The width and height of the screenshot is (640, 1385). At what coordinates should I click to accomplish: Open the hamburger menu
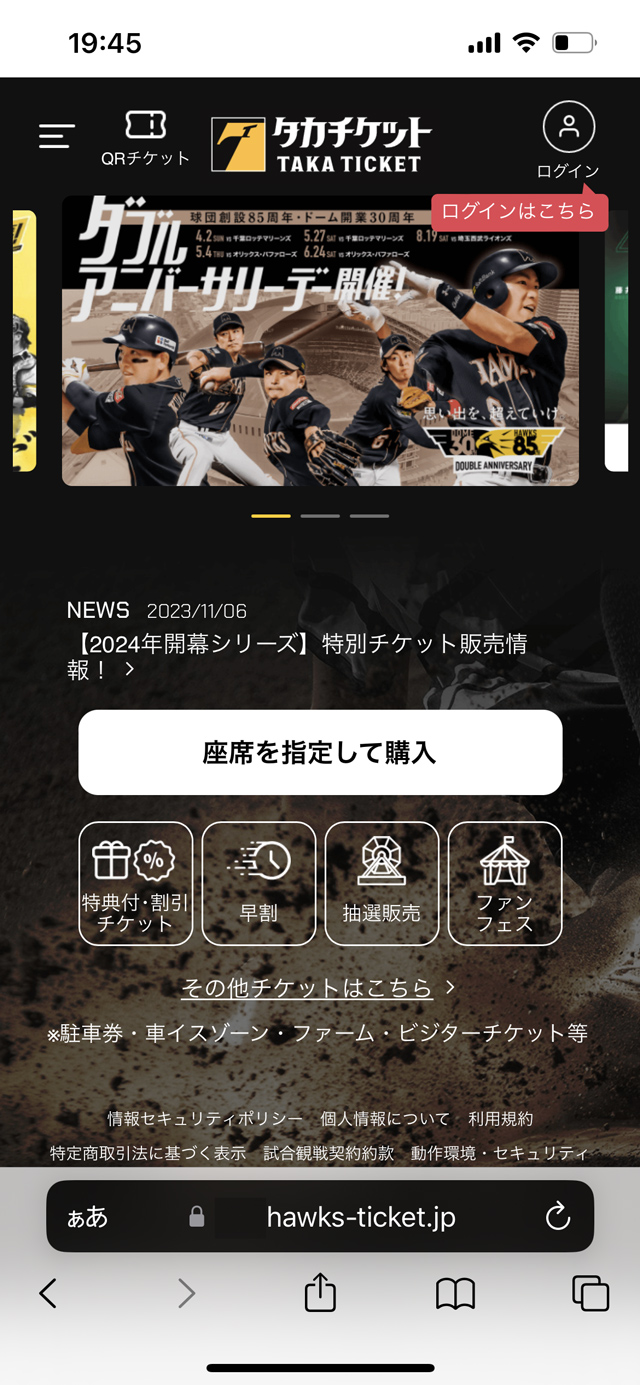[57, 136]
